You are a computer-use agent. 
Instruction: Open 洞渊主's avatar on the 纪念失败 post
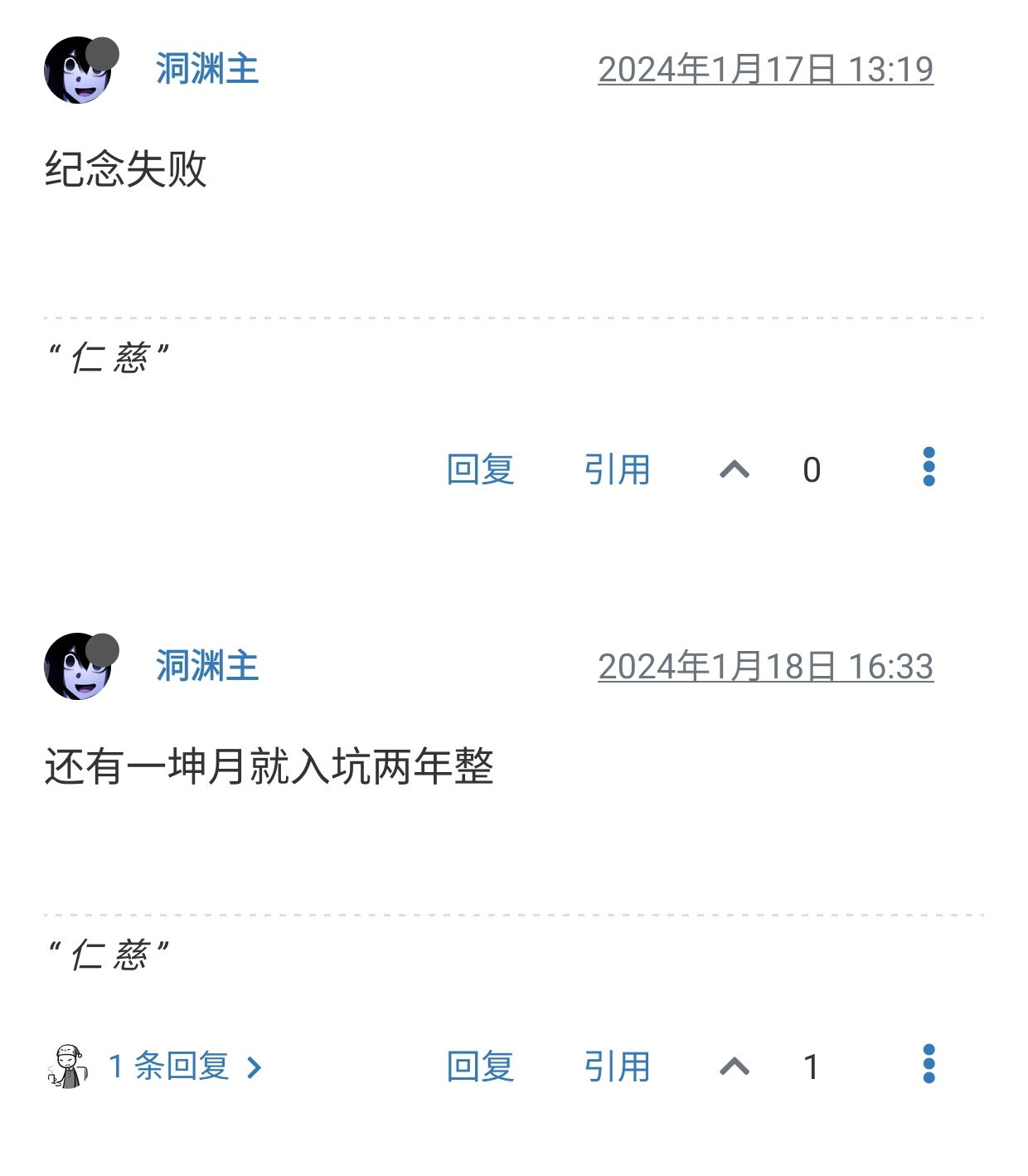pyautogui.click(x=78, y=70)
